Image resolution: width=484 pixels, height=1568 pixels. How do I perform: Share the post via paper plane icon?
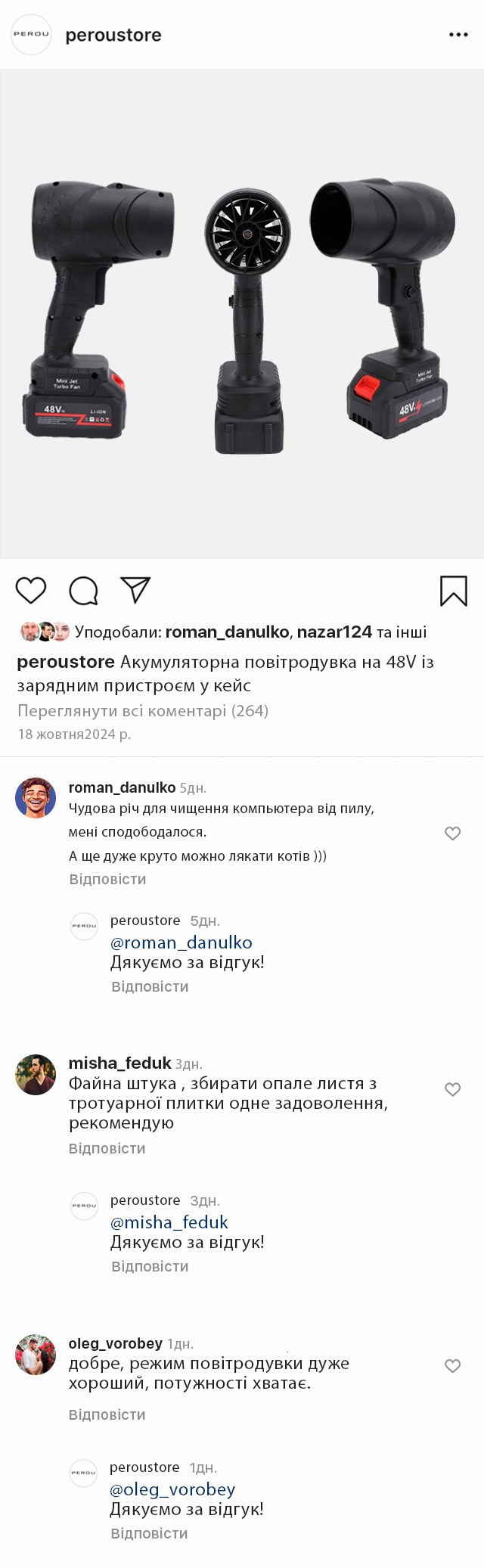pyautogui.click(x=136, y=590)
